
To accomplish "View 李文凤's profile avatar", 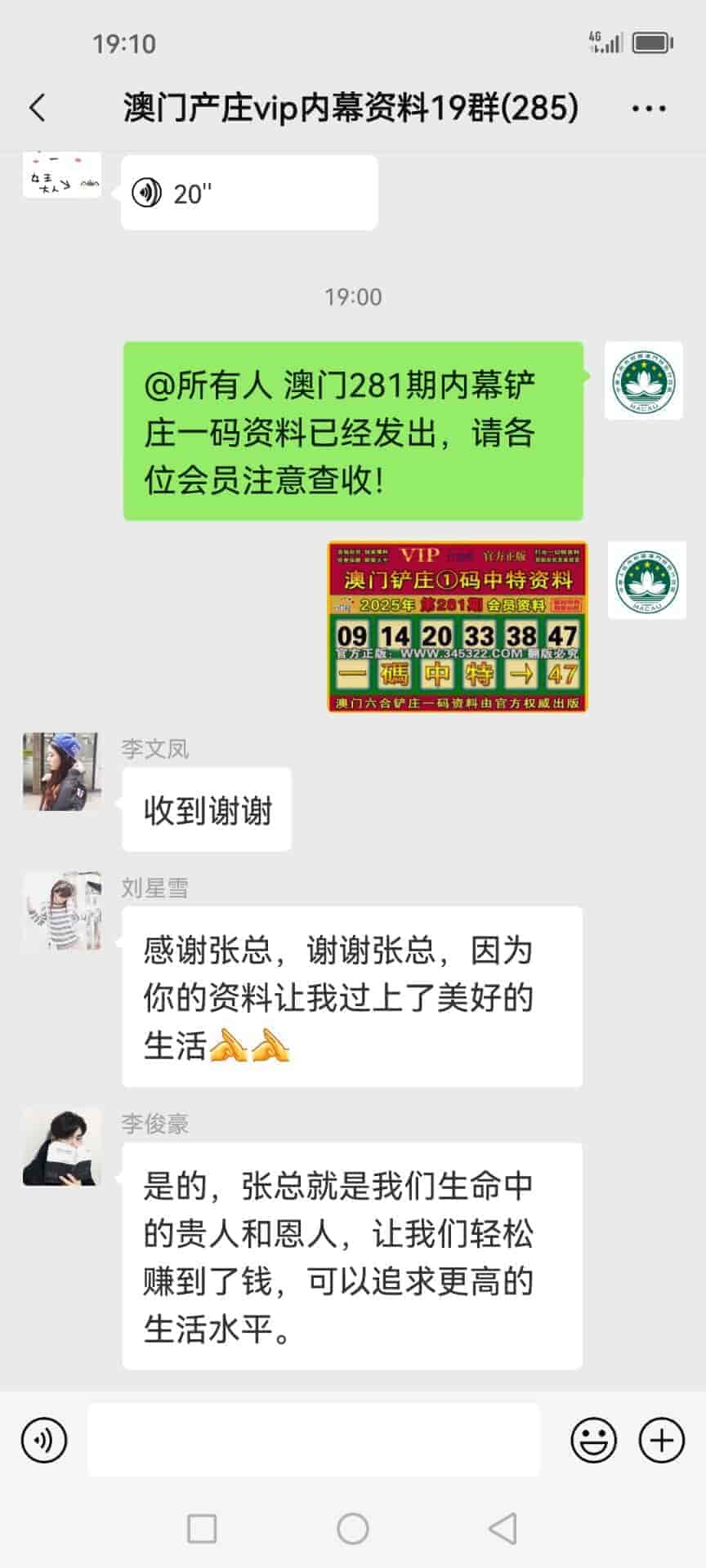I will point(62,772).
